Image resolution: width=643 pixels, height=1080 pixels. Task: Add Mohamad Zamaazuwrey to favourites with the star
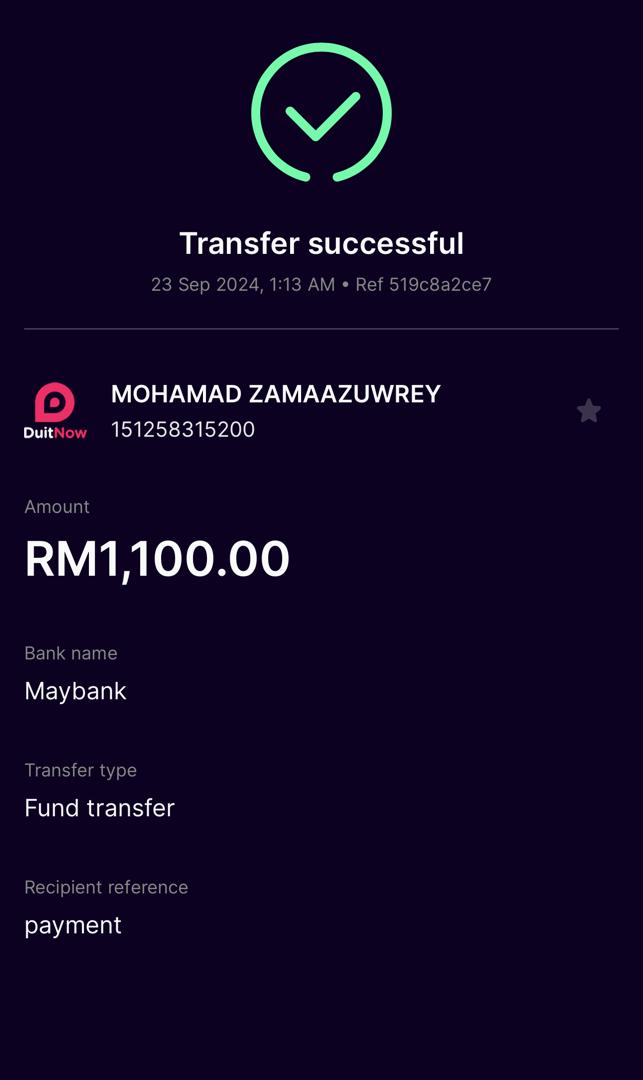[589, 411]
